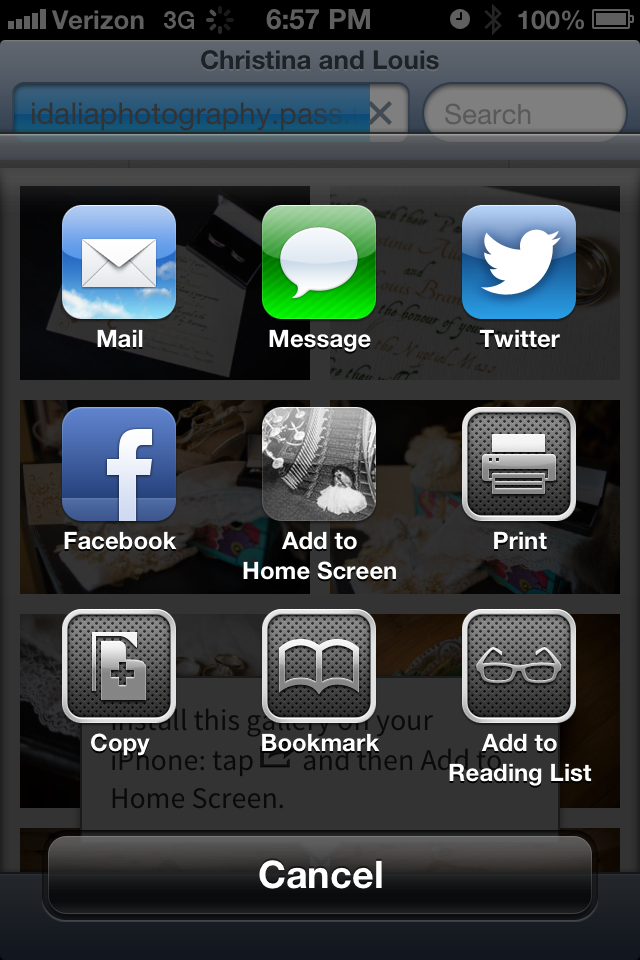Tweet this page with Twitter
Viewport: 640px width, 960px height.
[x=519, y=262]
